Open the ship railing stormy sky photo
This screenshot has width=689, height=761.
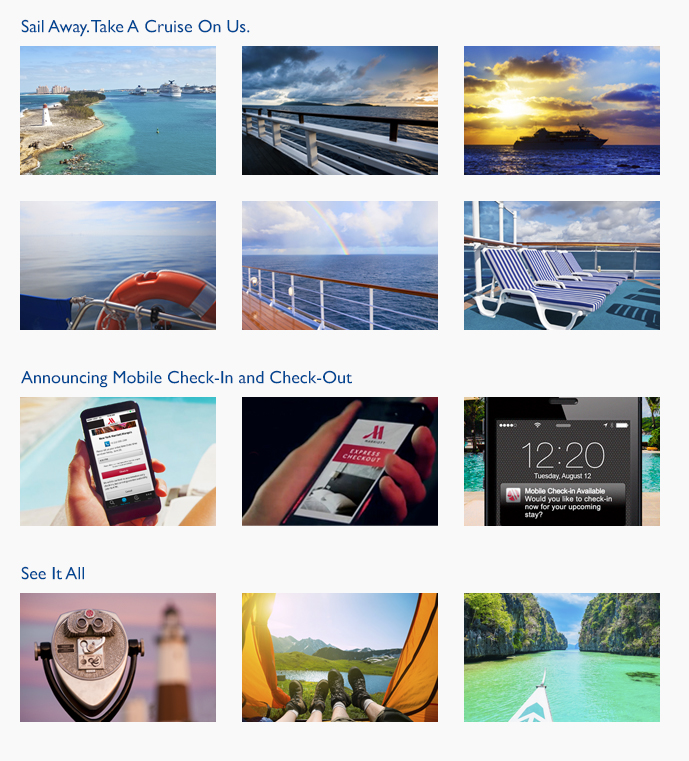(340, 110)
